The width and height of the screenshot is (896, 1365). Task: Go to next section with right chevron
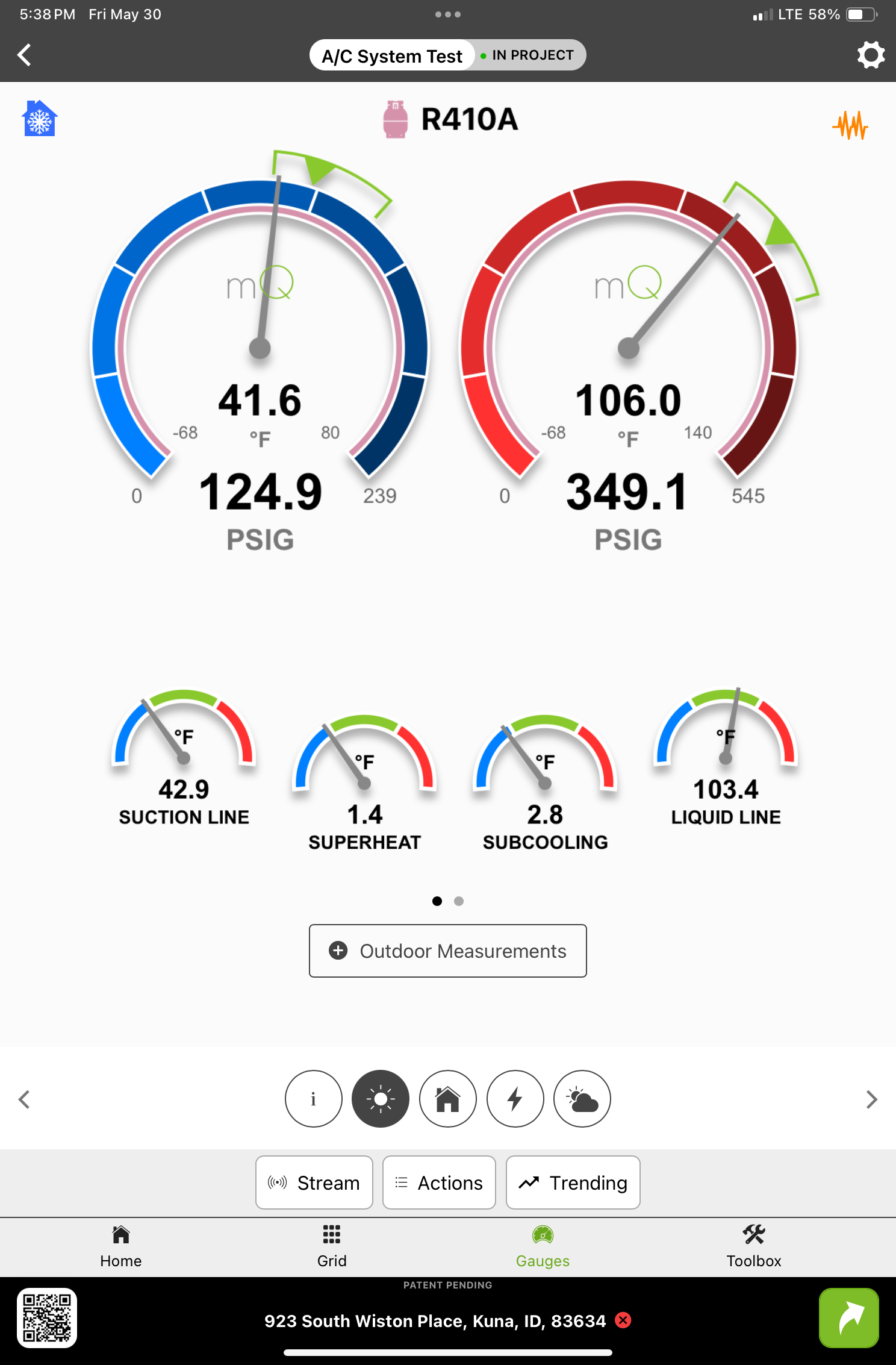pyautogui.click(x=871, y=1099)
